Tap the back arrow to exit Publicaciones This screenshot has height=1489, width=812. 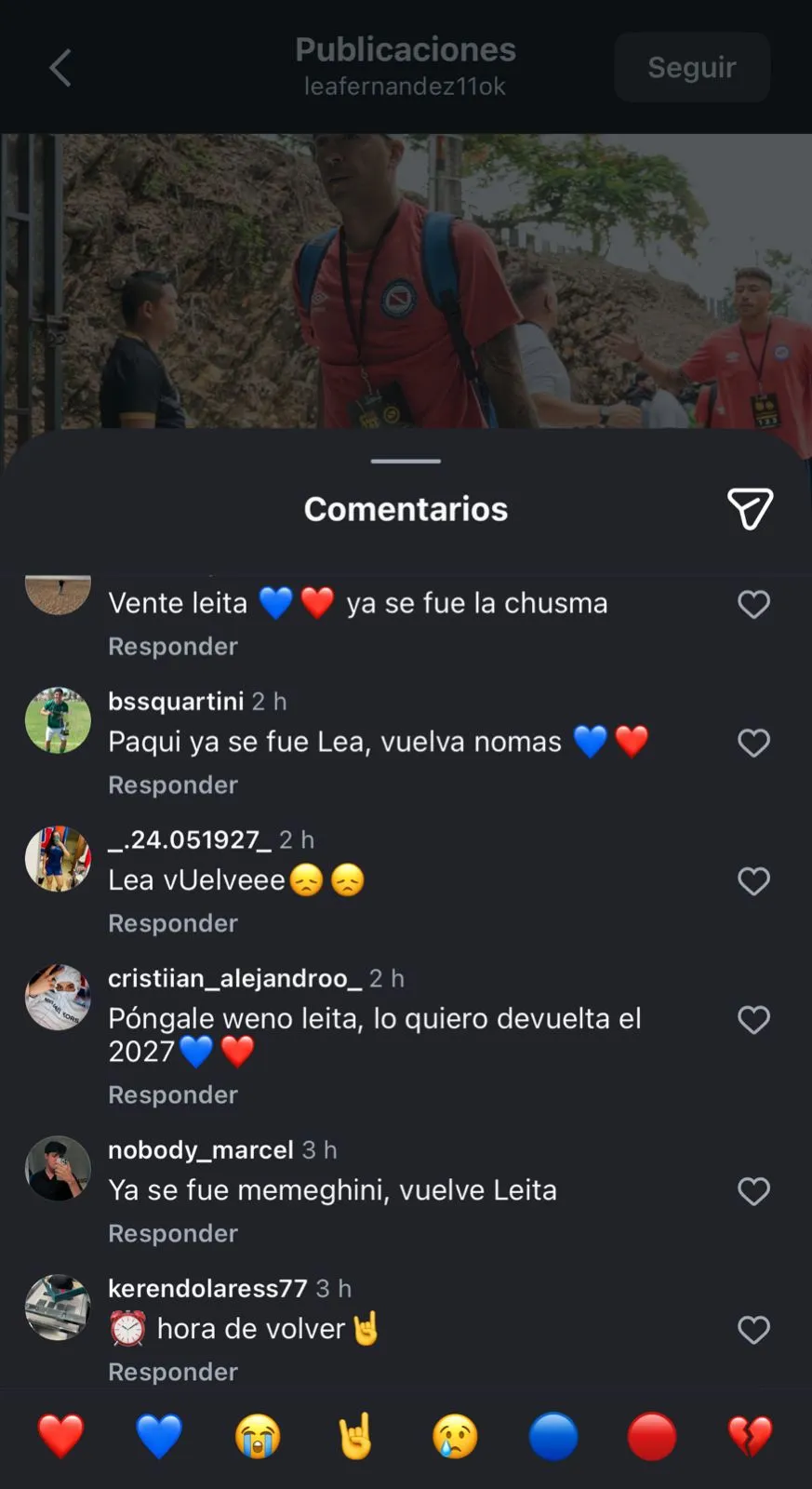click(x=60, y=66)
